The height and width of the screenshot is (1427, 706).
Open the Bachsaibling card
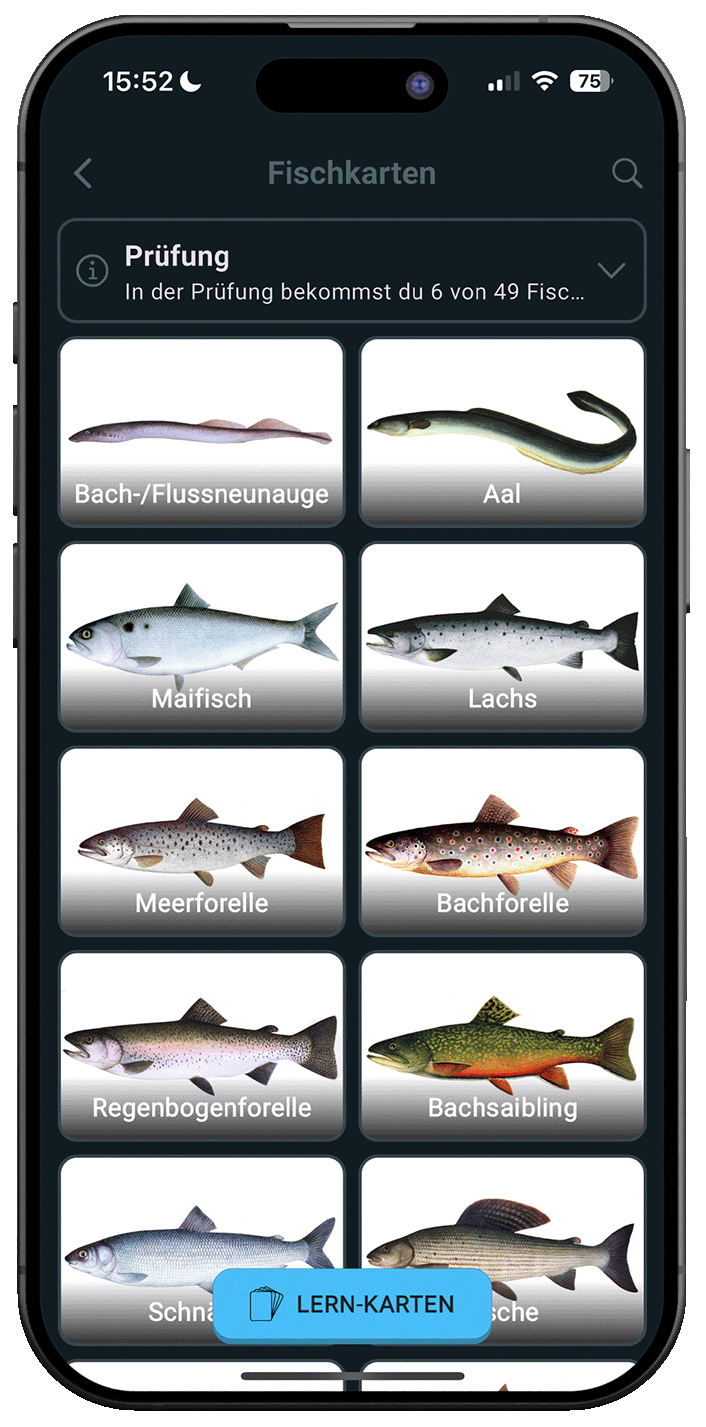(502, 1046)
